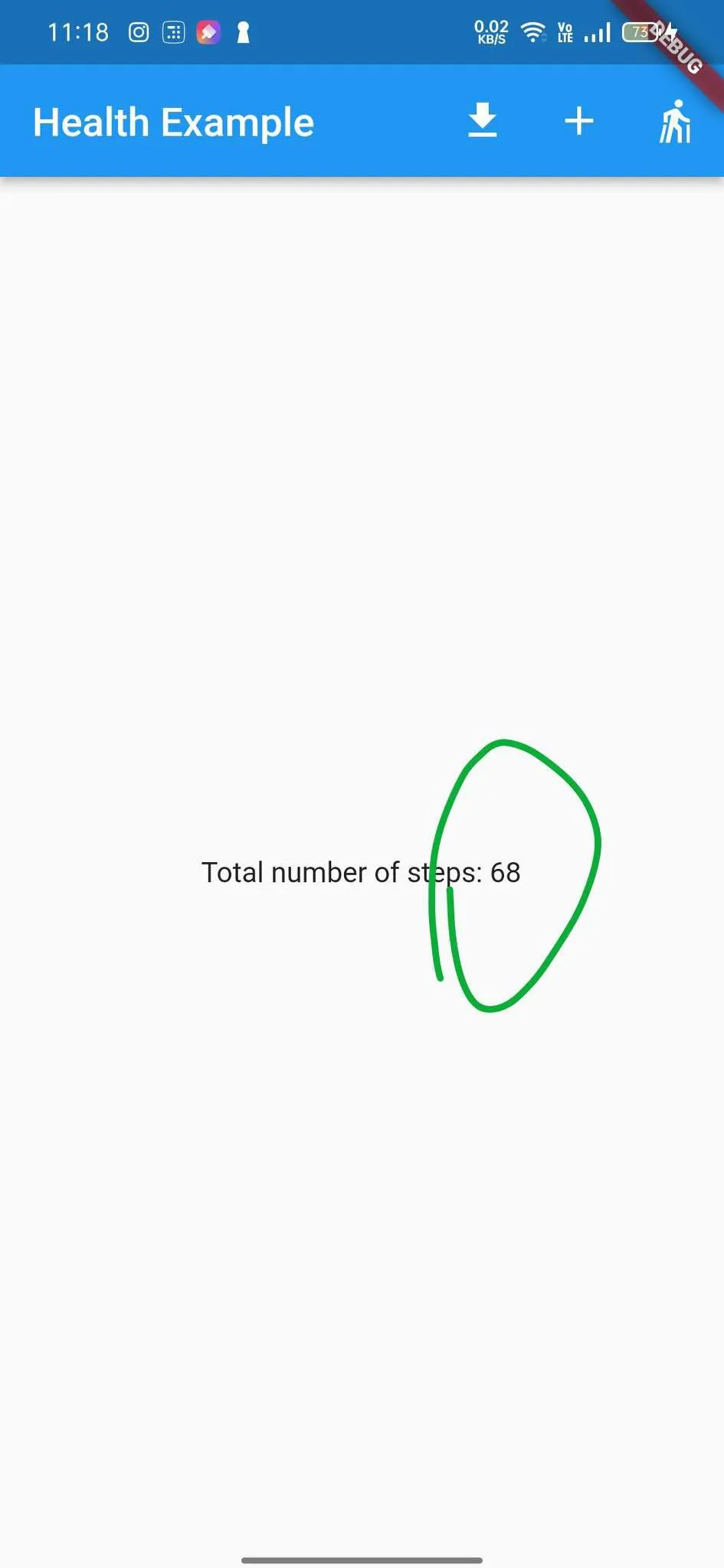Fetch step count via walking icon
The width and height of the screenshot is (724, 1568).
point(675,121)
